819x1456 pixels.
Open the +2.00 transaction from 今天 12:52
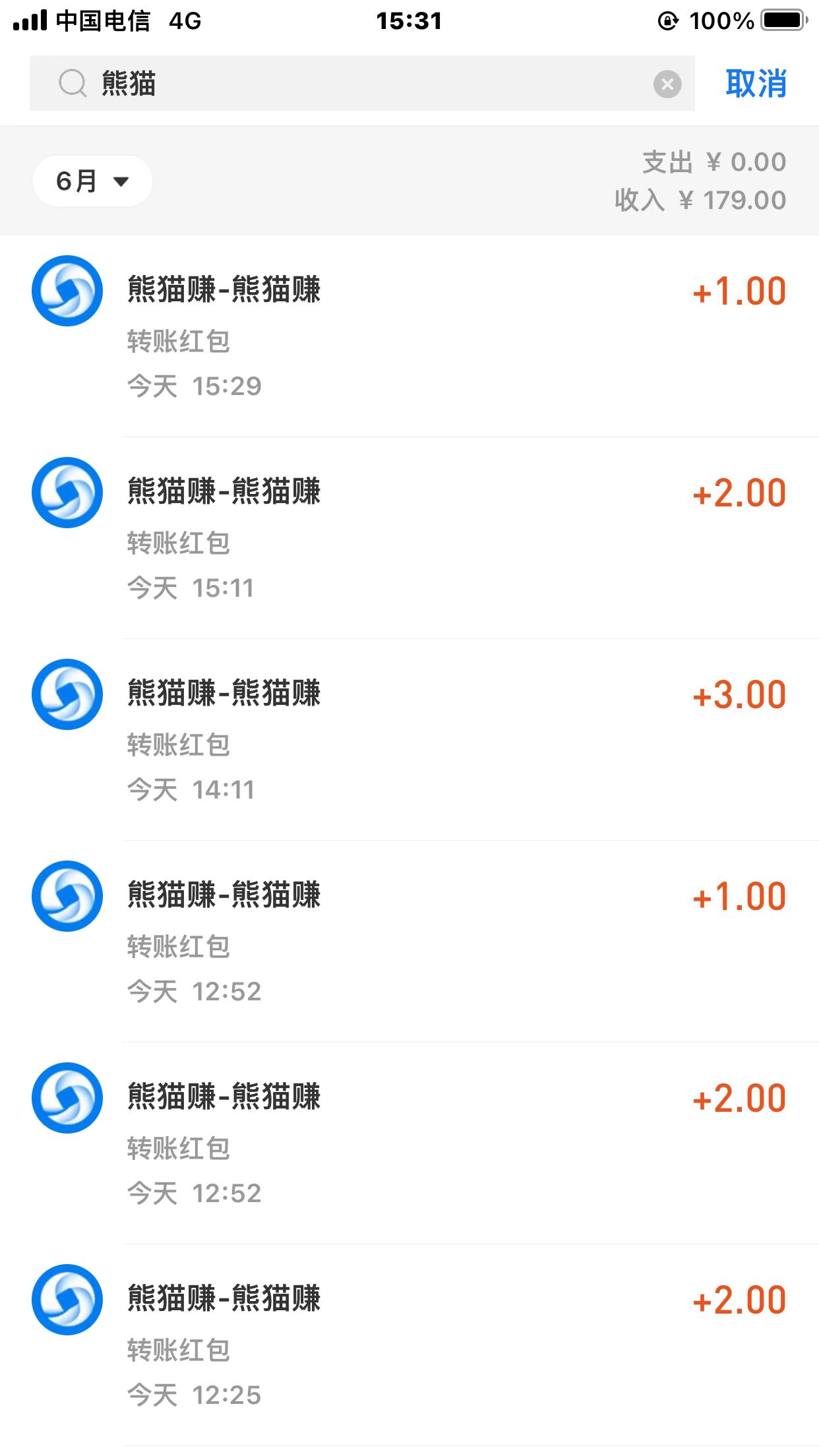pos(409,1143)
